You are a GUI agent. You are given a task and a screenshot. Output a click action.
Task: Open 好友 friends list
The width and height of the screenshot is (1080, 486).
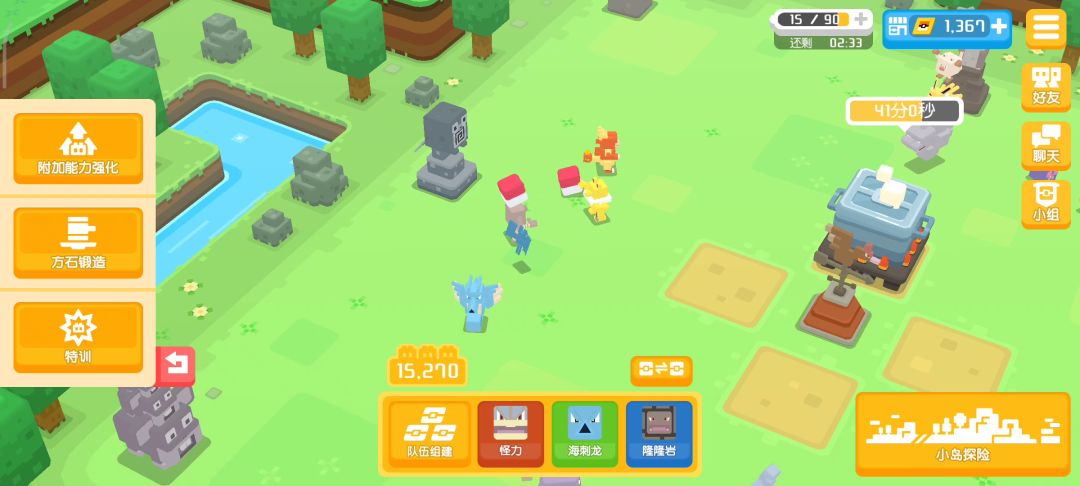point(1046,87)
